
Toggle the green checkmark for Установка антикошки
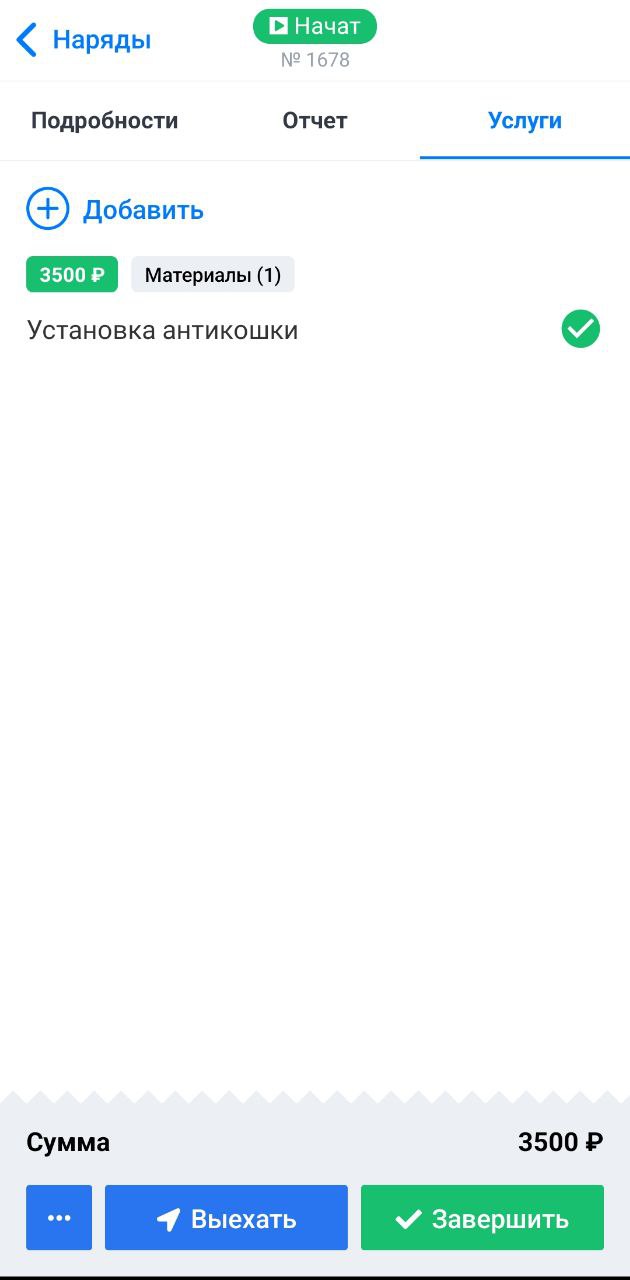click(581, 329)
